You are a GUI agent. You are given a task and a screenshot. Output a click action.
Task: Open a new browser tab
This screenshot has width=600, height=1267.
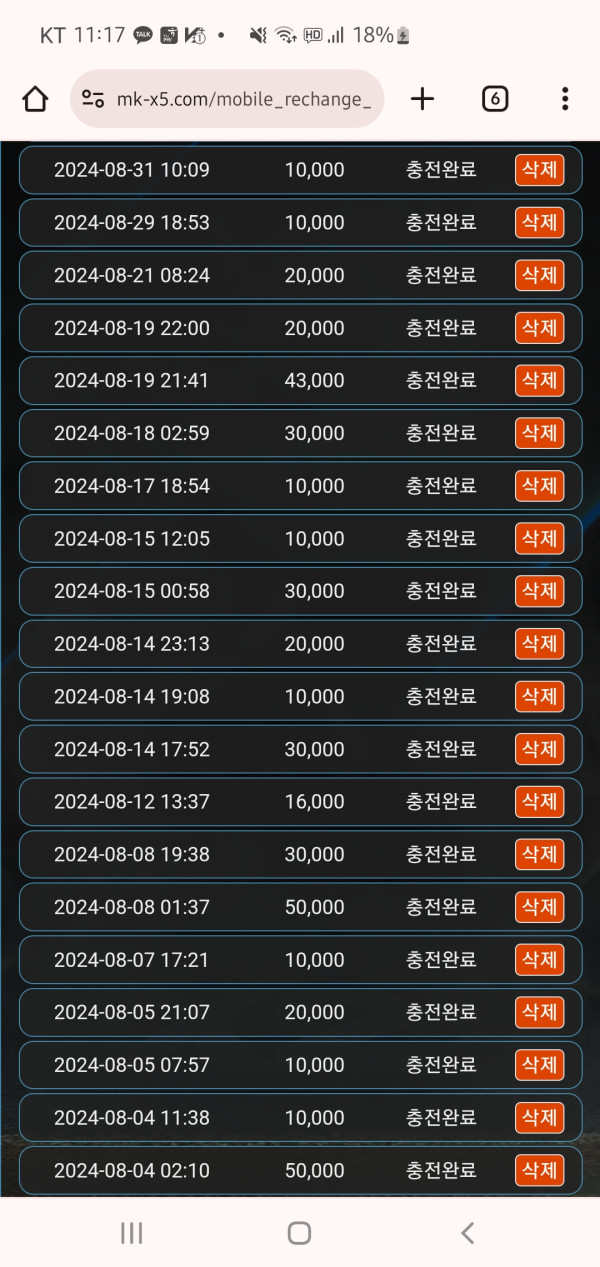click(423, 98)
